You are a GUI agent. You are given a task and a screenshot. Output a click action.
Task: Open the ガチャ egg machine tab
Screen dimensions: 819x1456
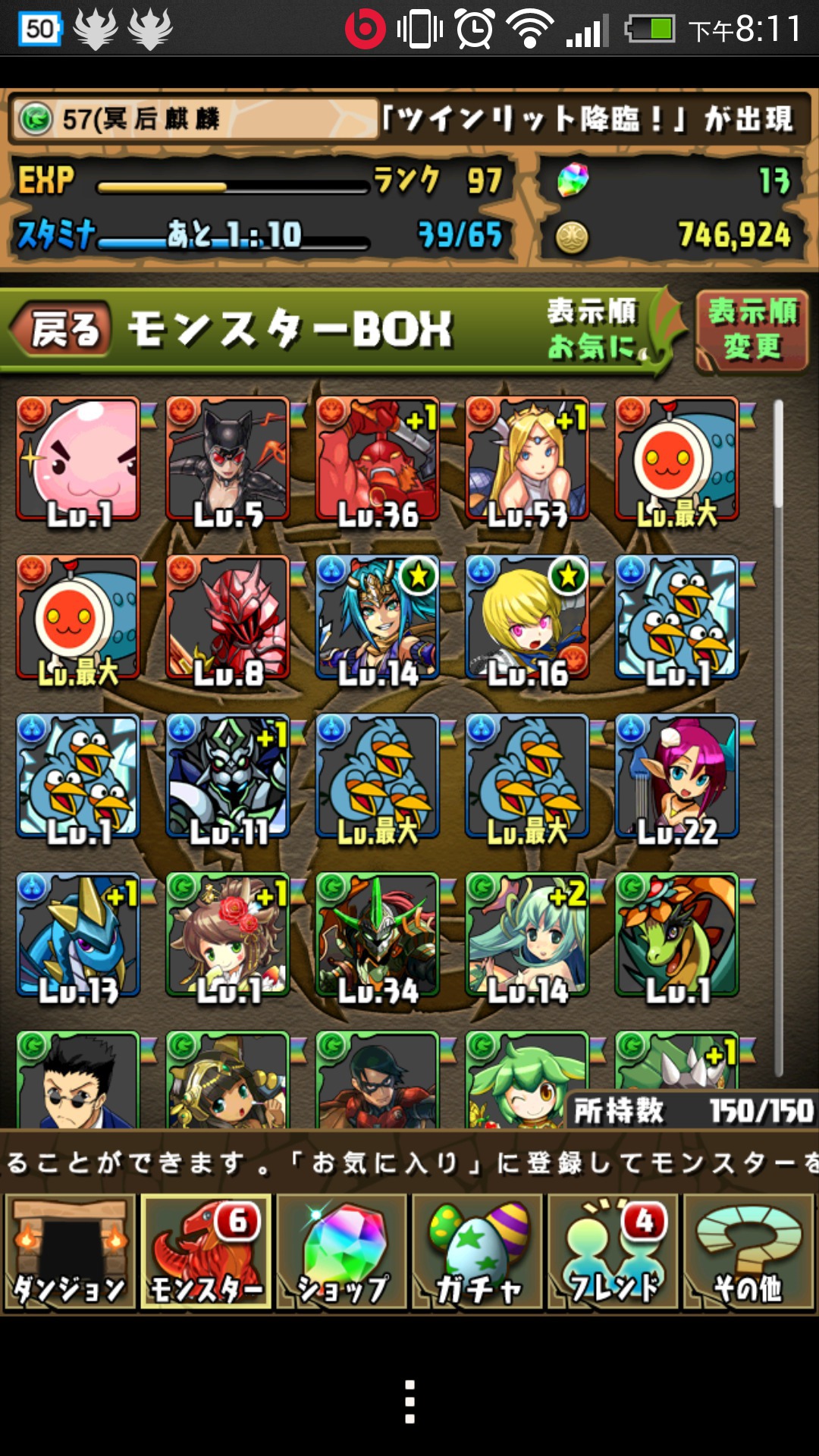[x=478, y=1252]
